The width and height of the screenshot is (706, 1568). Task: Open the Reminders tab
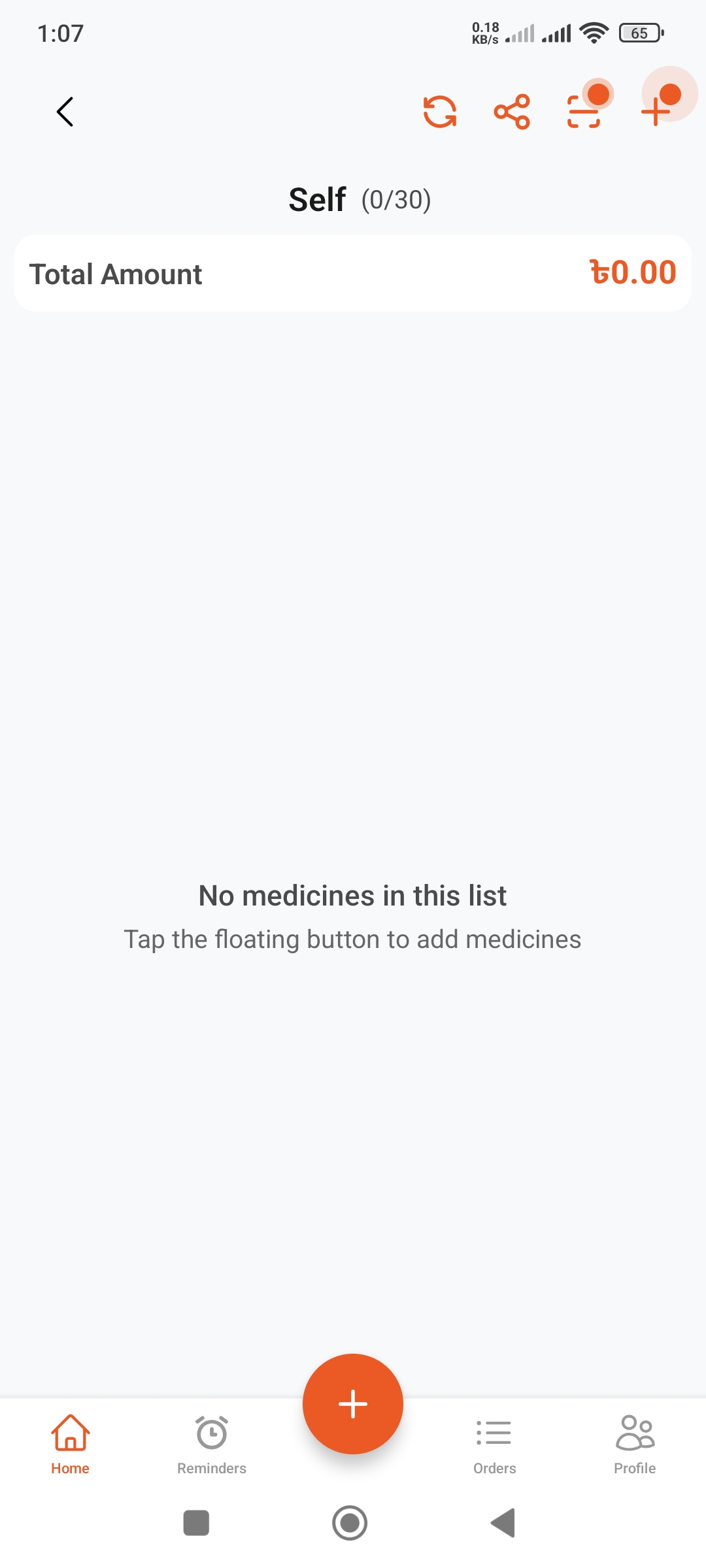(212, 1444)
